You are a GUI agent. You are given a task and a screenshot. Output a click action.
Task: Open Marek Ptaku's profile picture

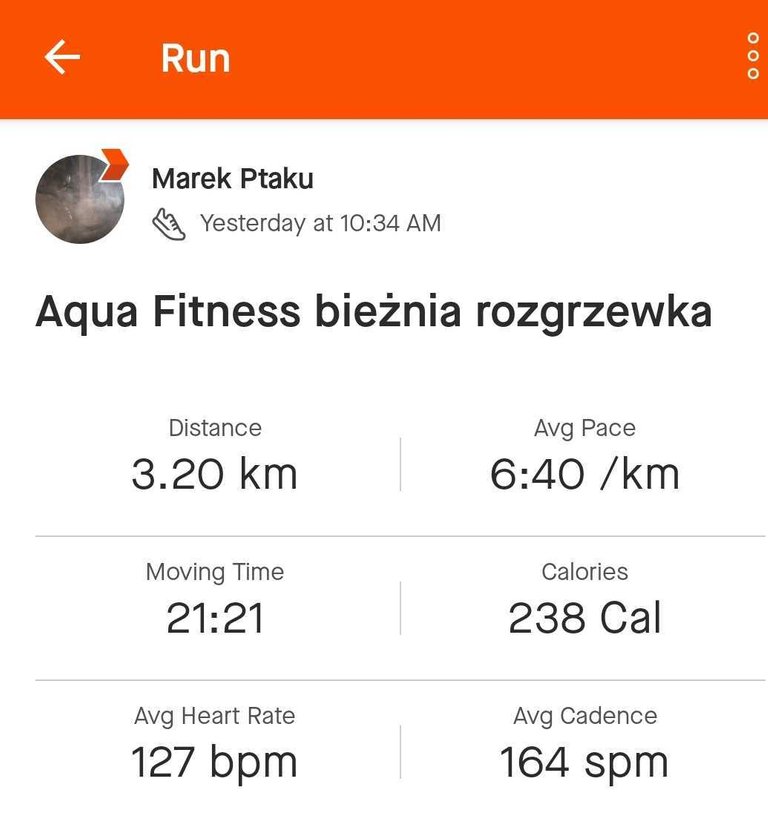click(80, 198)
